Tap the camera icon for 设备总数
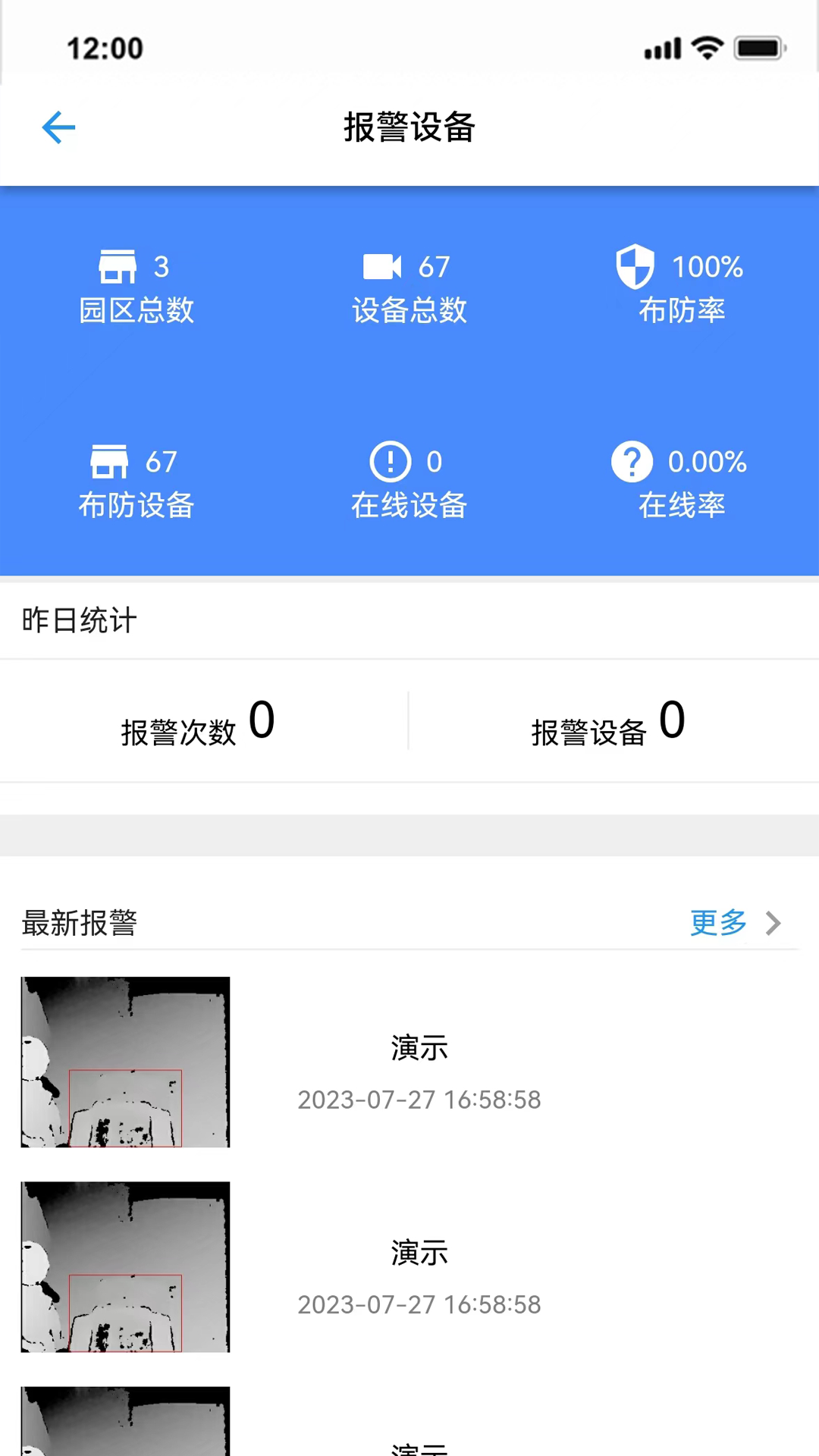Image resolution: width=819 pixels, height=1456 pixels. click(x=381, y=266)
